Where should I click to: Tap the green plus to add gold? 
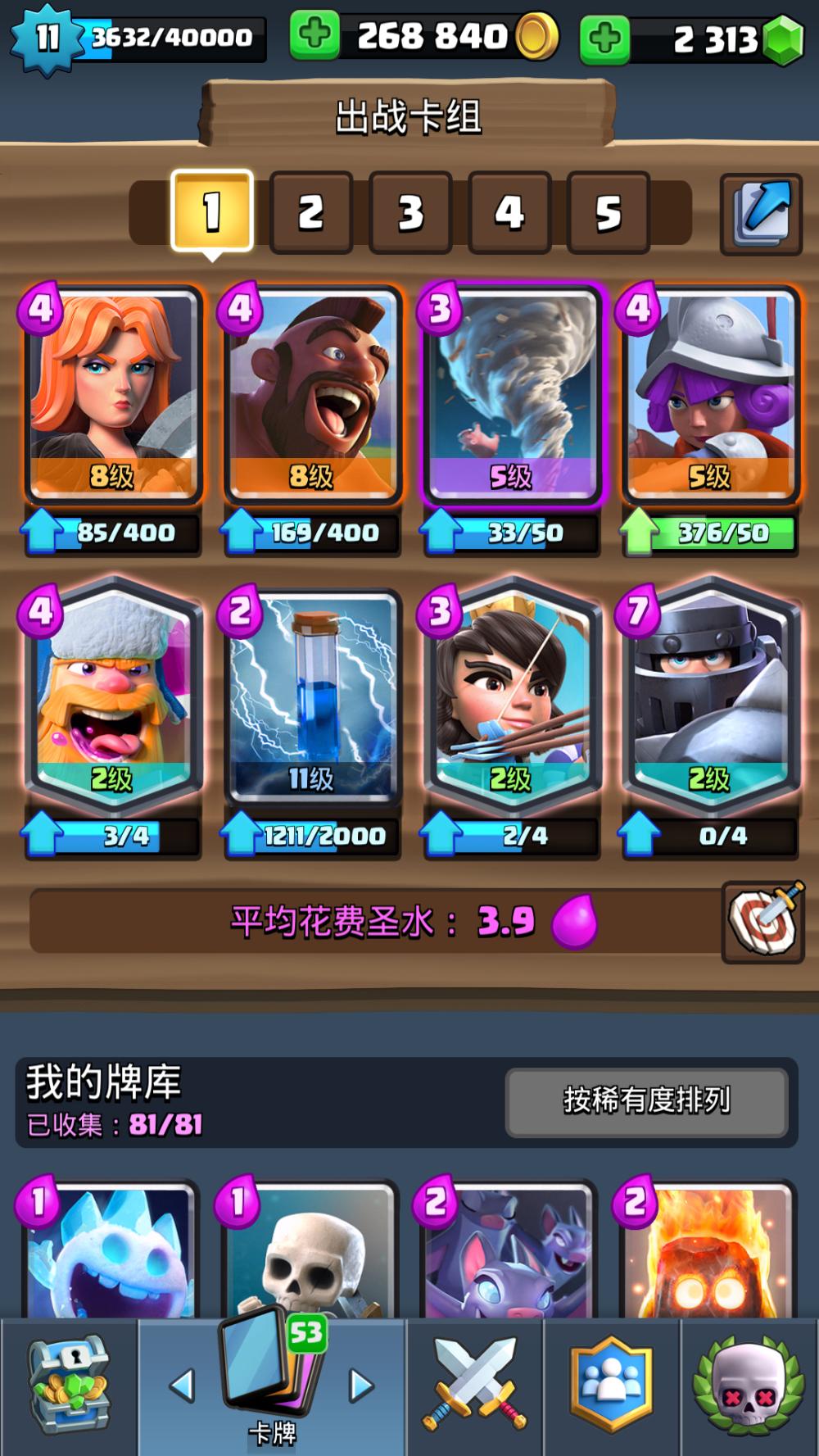click(315, 36)
